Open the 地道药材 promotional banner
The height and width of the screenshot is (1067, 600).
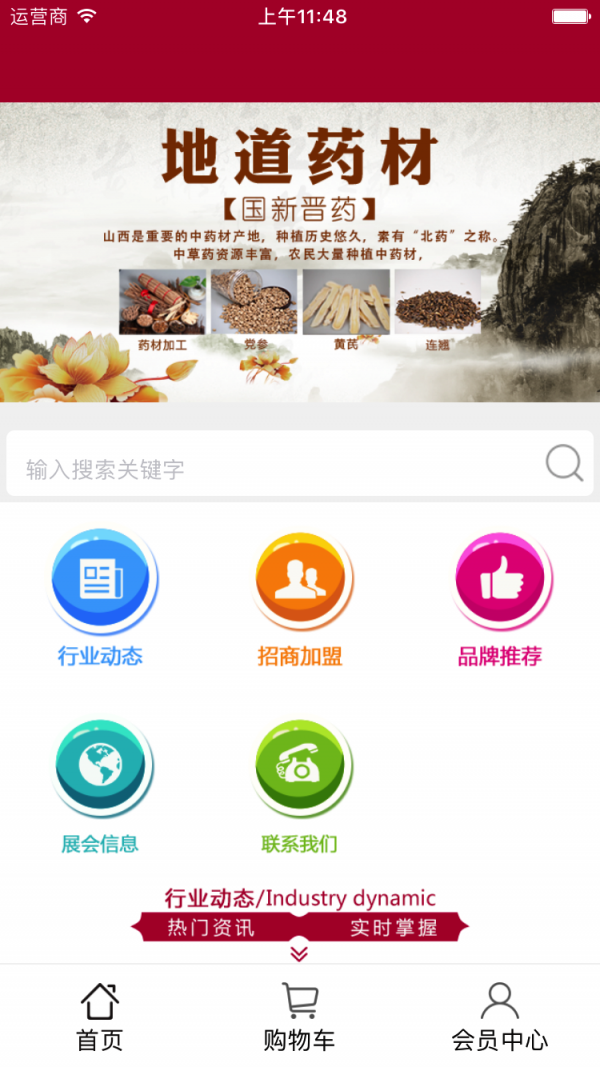pyautogui.click(x=300, y=252)
